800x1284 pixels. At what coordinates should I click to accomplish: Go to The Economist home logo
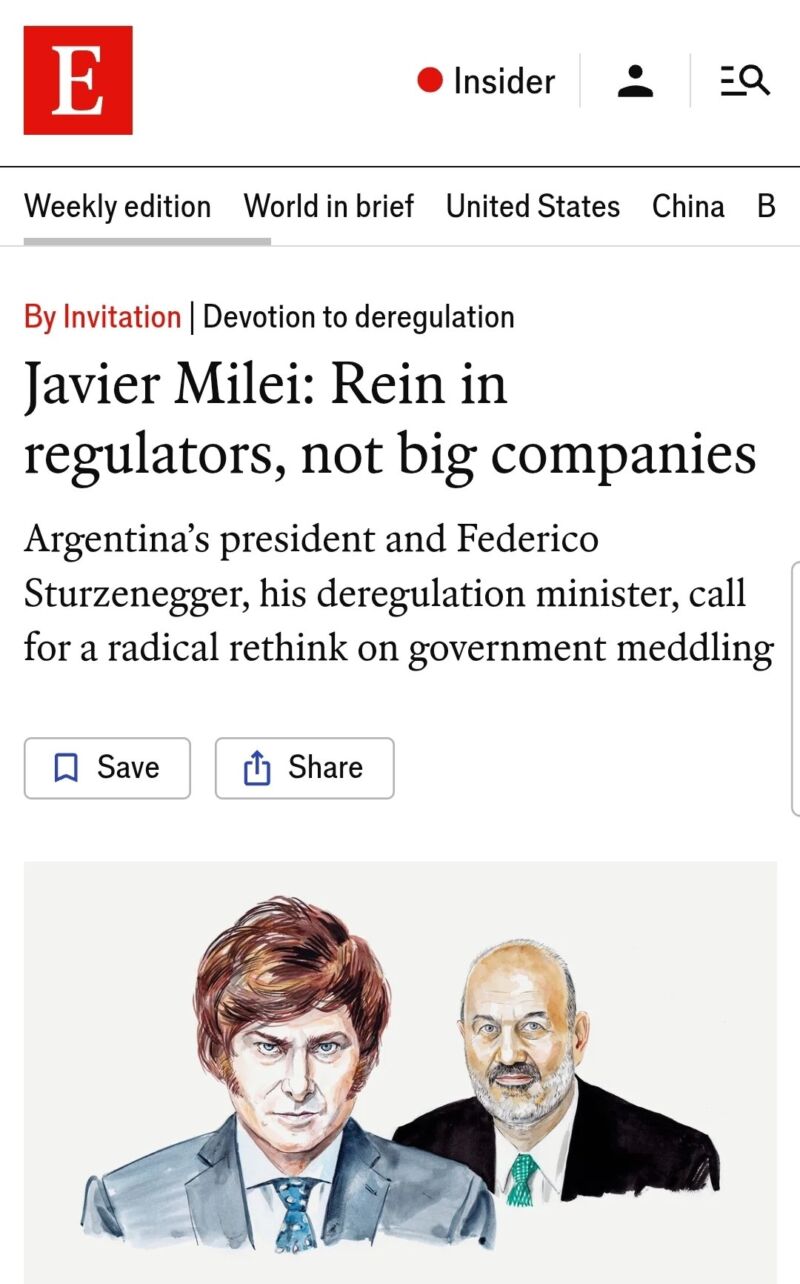point(78,80)
